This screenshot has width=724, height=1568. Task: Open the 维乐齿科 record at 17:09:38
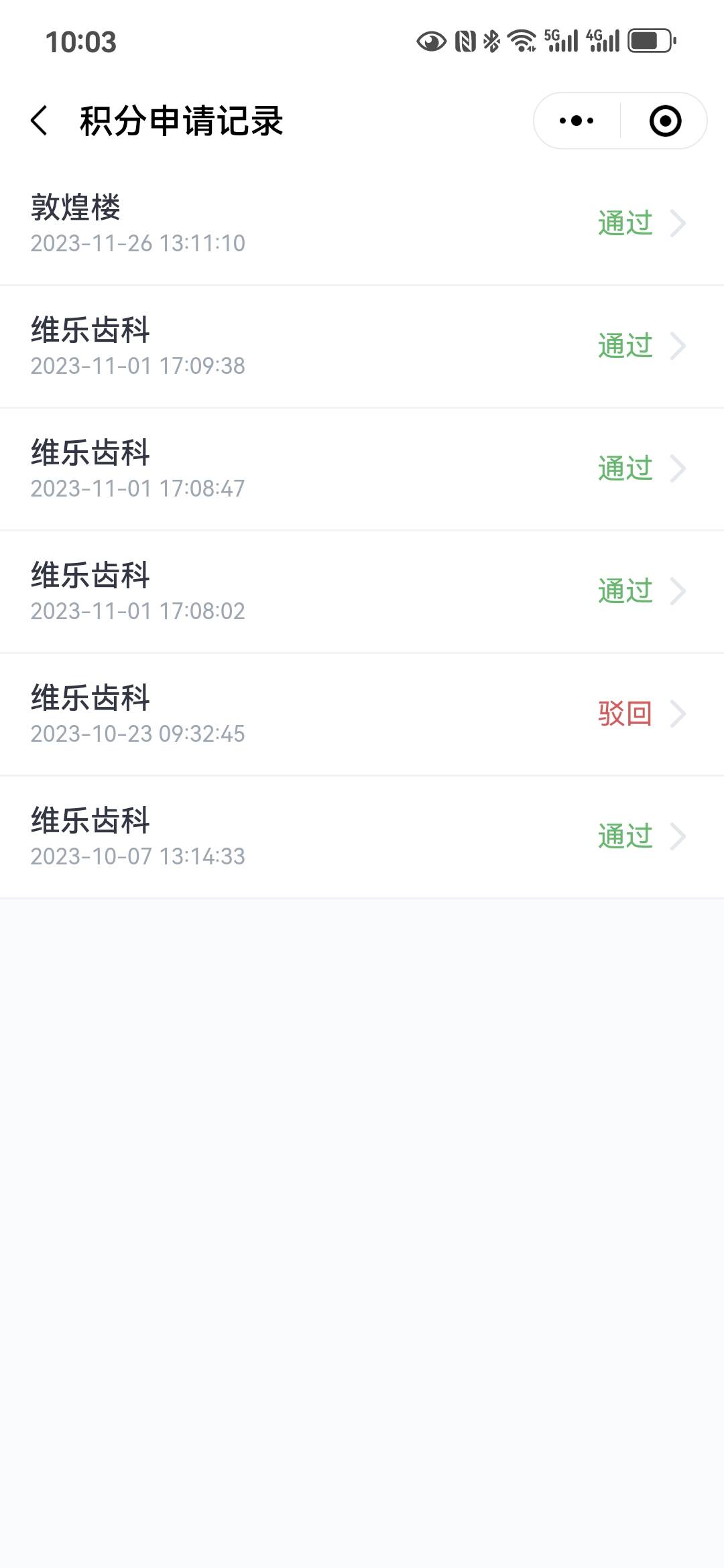362,347
